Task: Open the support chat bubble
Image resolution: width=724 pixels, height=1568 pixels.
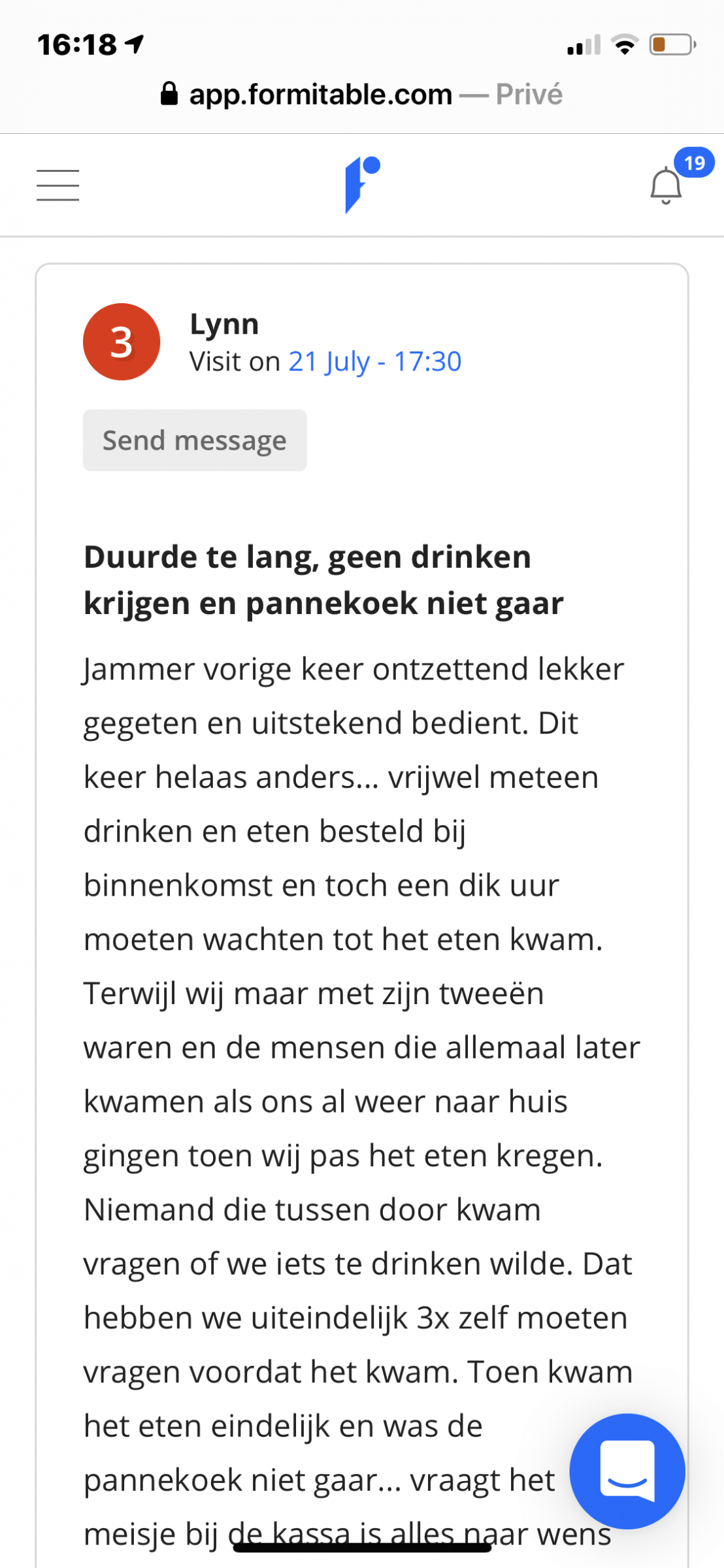Action: pyautogui.click(x=627, y=1471)
